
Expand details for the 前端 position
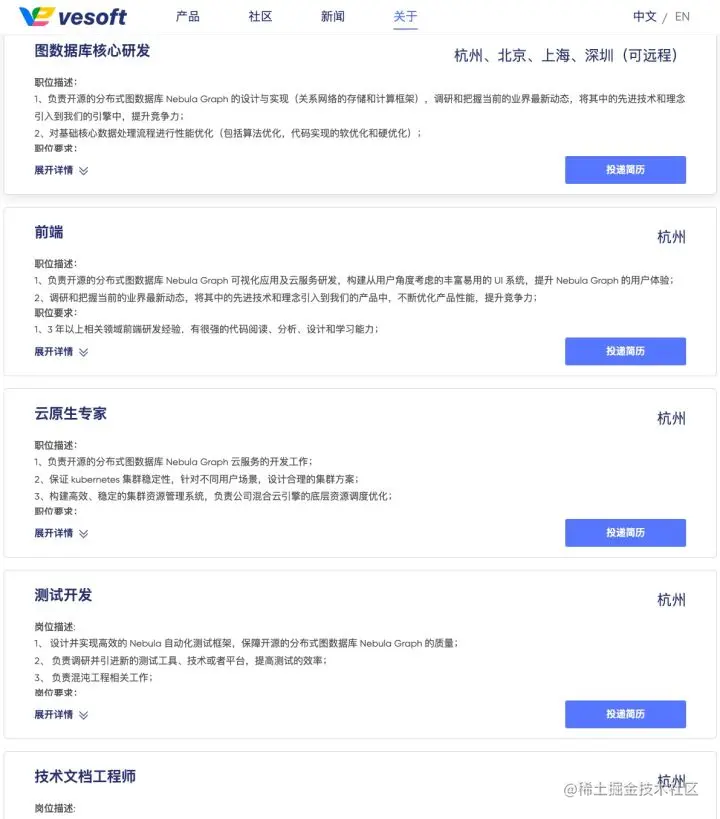61,352
